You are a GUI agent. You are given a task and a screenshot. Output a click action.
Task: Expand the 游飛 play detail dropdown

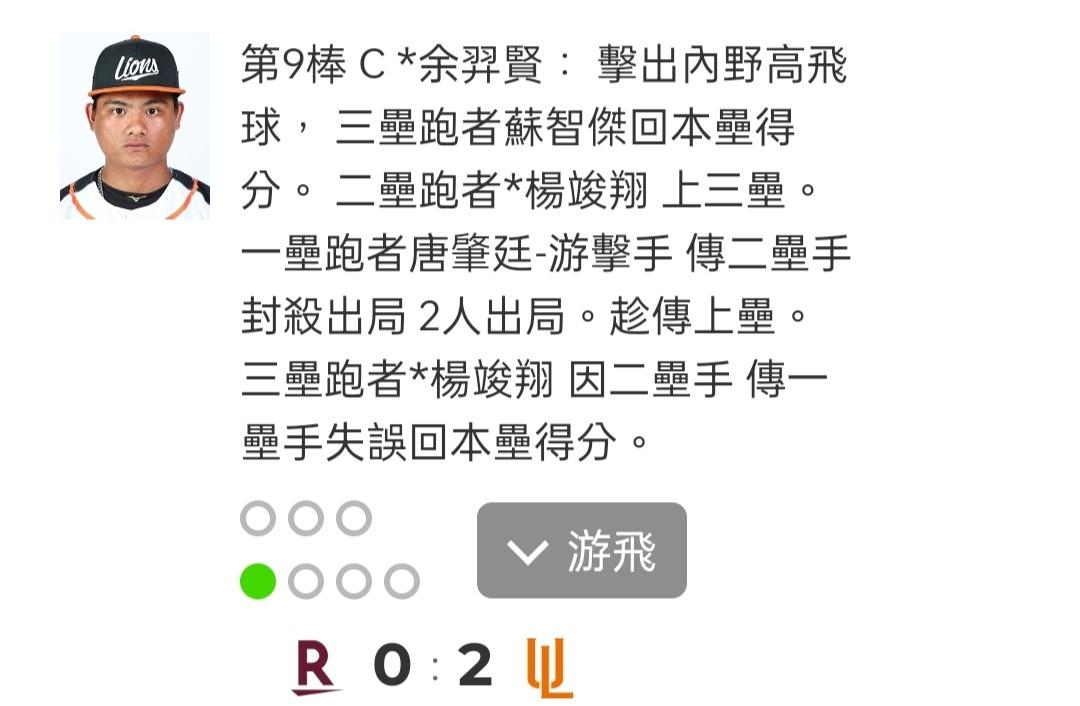581,551
